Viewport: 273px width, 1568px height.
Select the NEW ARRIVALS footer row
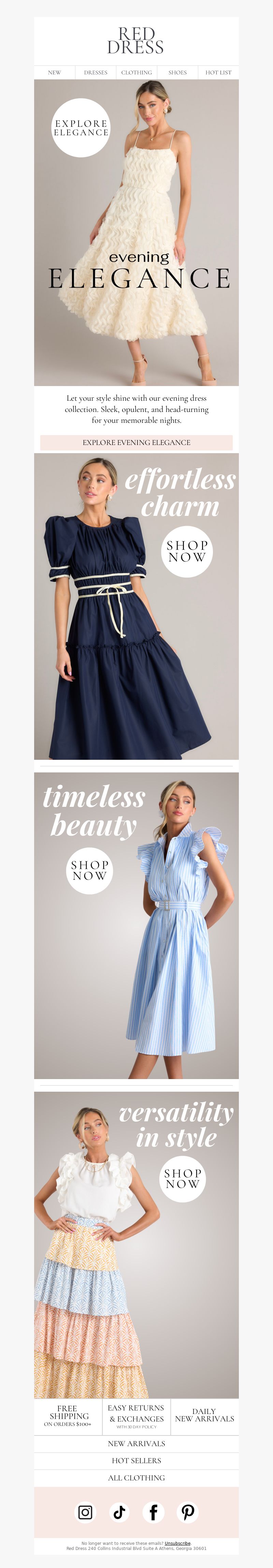click(136, 1443)
